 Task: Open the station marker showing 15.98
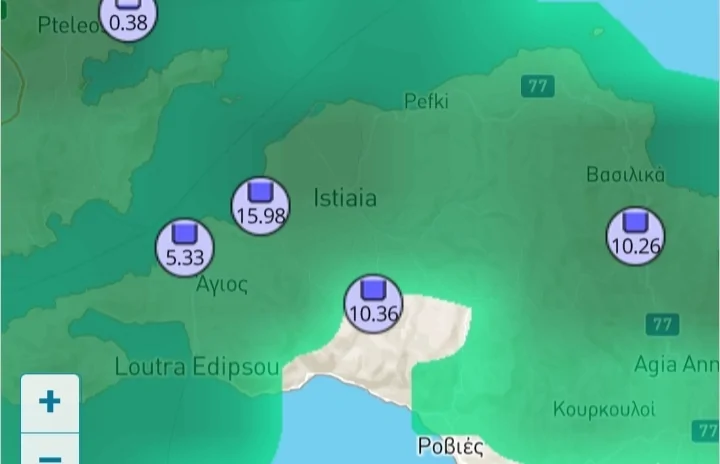tap(260, 205)
